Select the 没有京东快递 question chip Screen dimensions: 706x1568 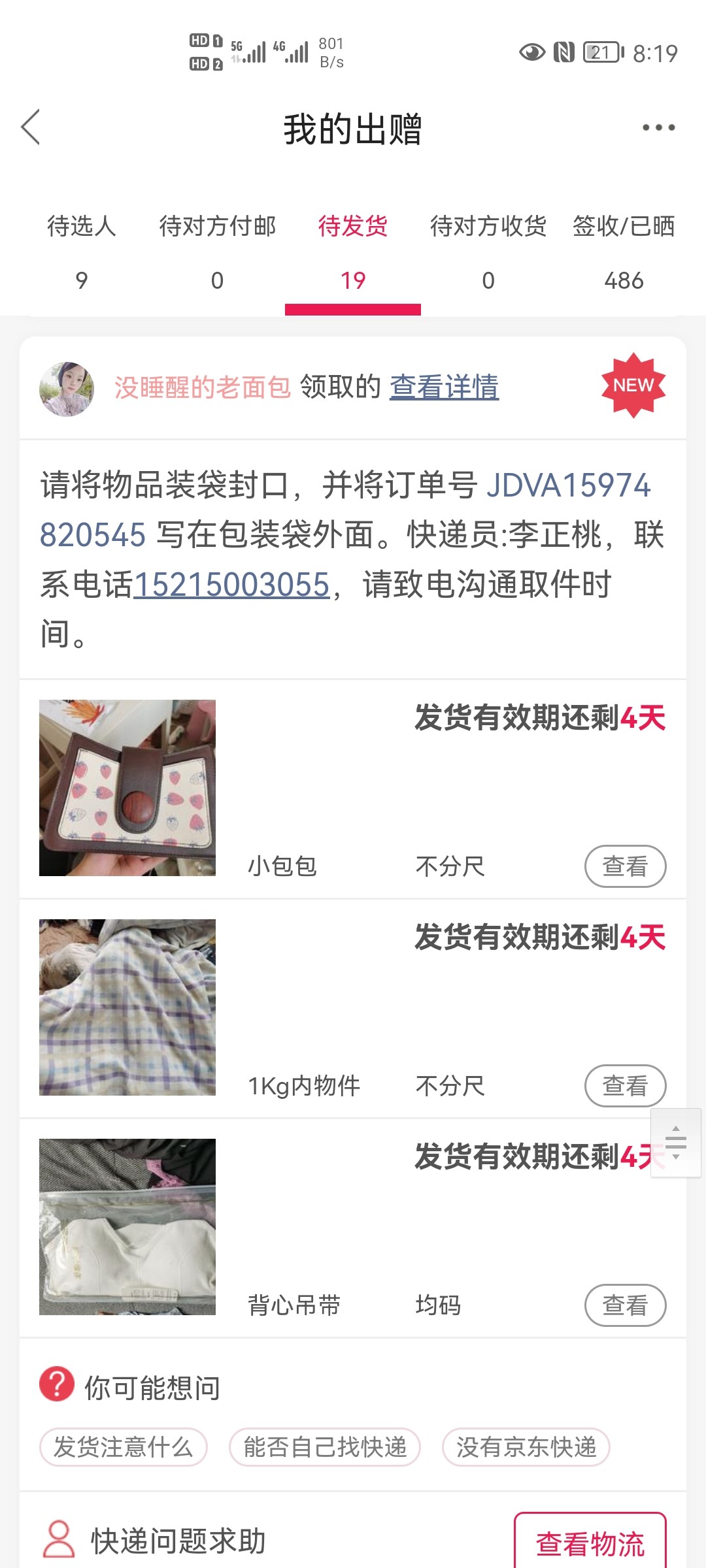click(x=526, y=1447)
